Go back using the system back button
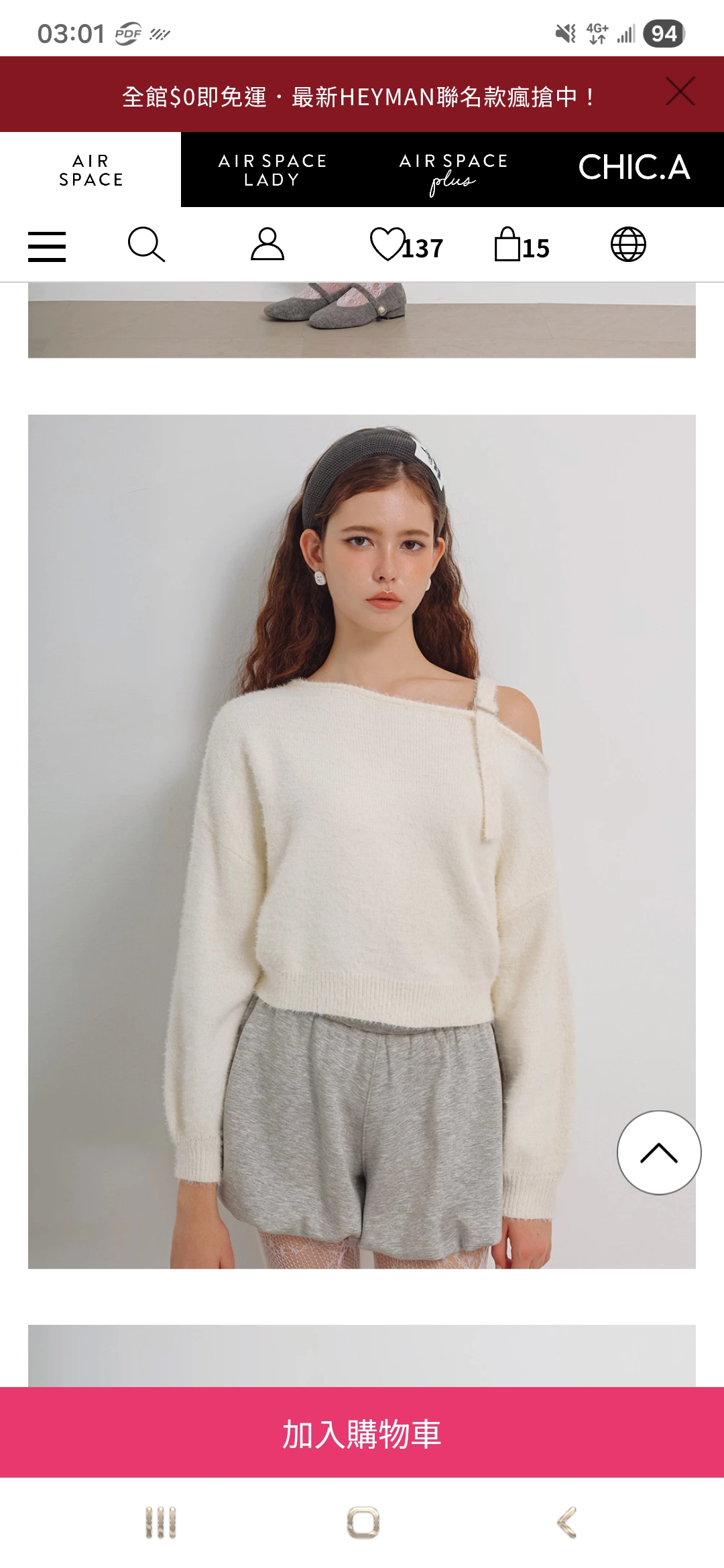This screenshot has width=724, height=1568. 566,1522
